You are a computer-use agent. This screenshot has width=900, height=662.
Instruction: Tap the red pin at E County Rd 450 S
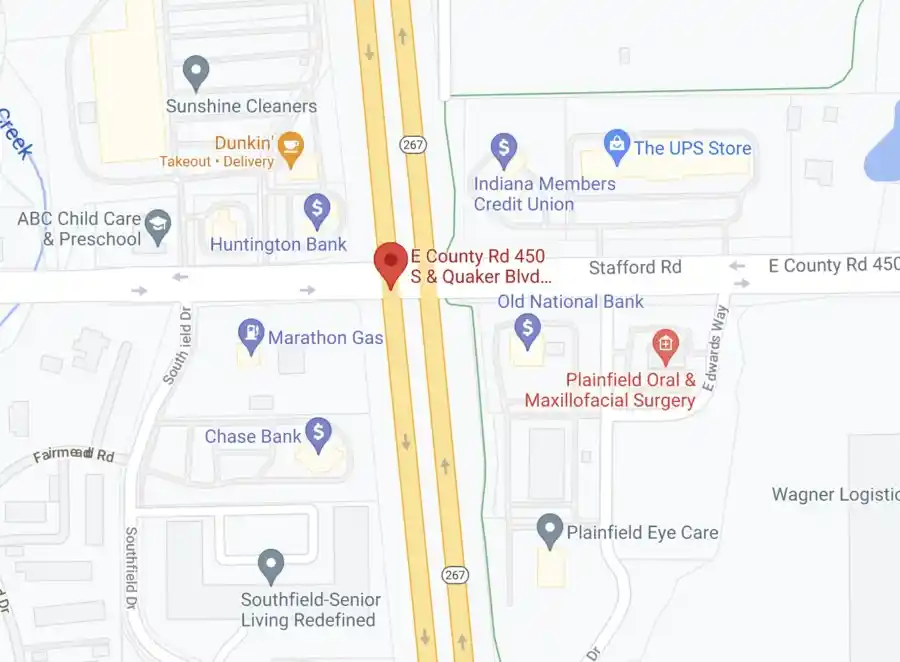(390, 264)
